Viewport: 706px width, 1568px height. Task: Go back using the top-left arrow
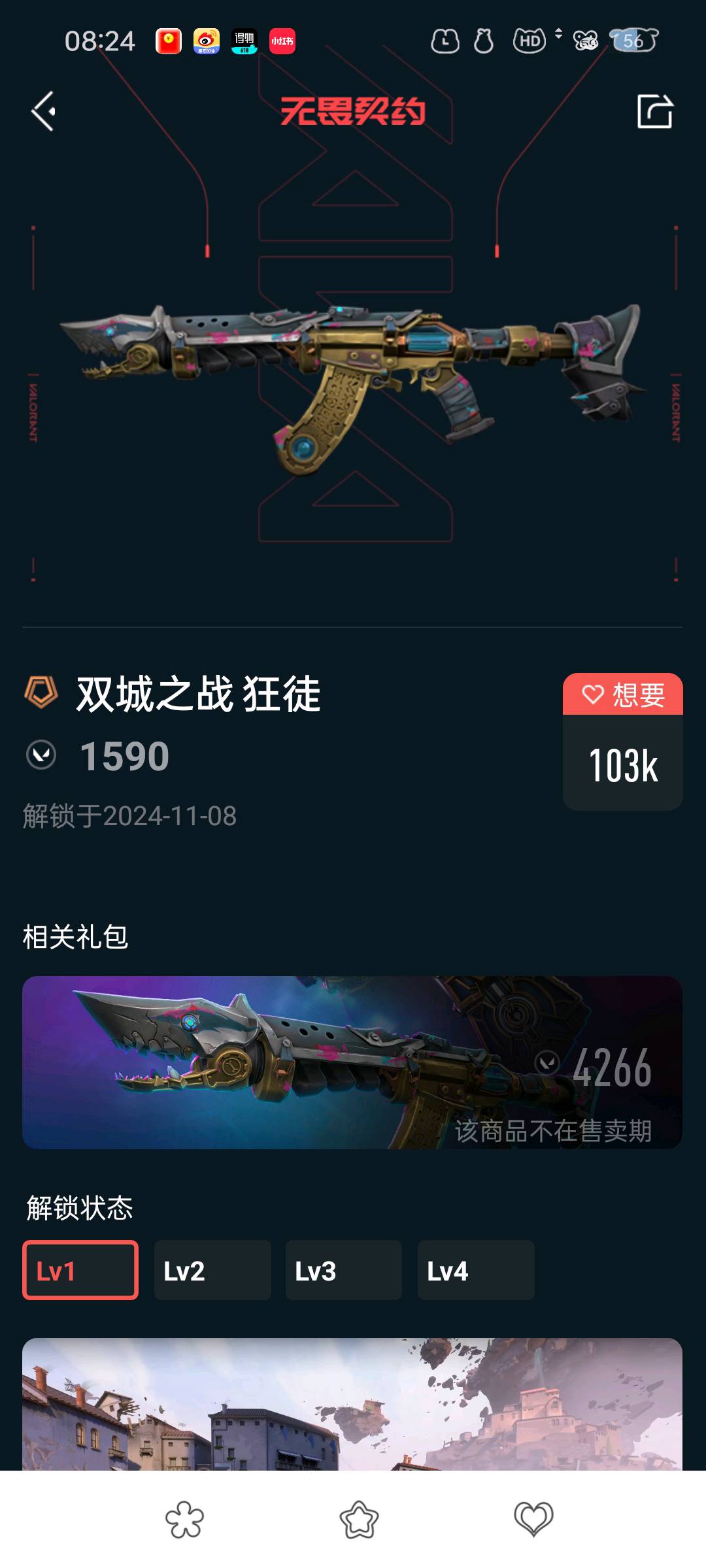44,112
